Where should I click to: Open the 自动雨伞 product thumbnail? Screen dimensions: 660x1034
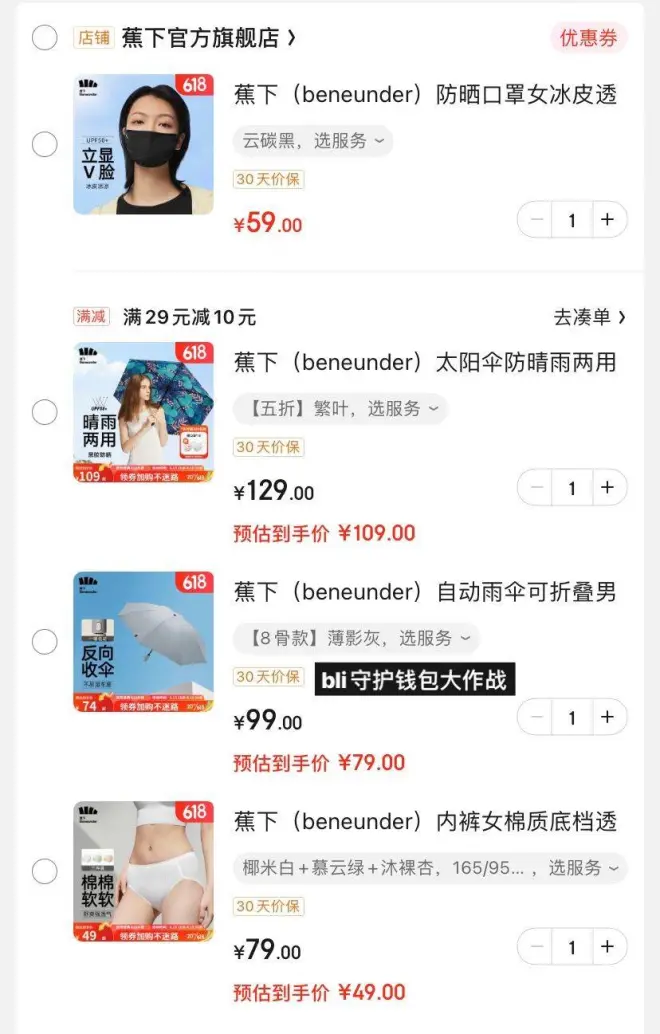click(x=143, y=641)
